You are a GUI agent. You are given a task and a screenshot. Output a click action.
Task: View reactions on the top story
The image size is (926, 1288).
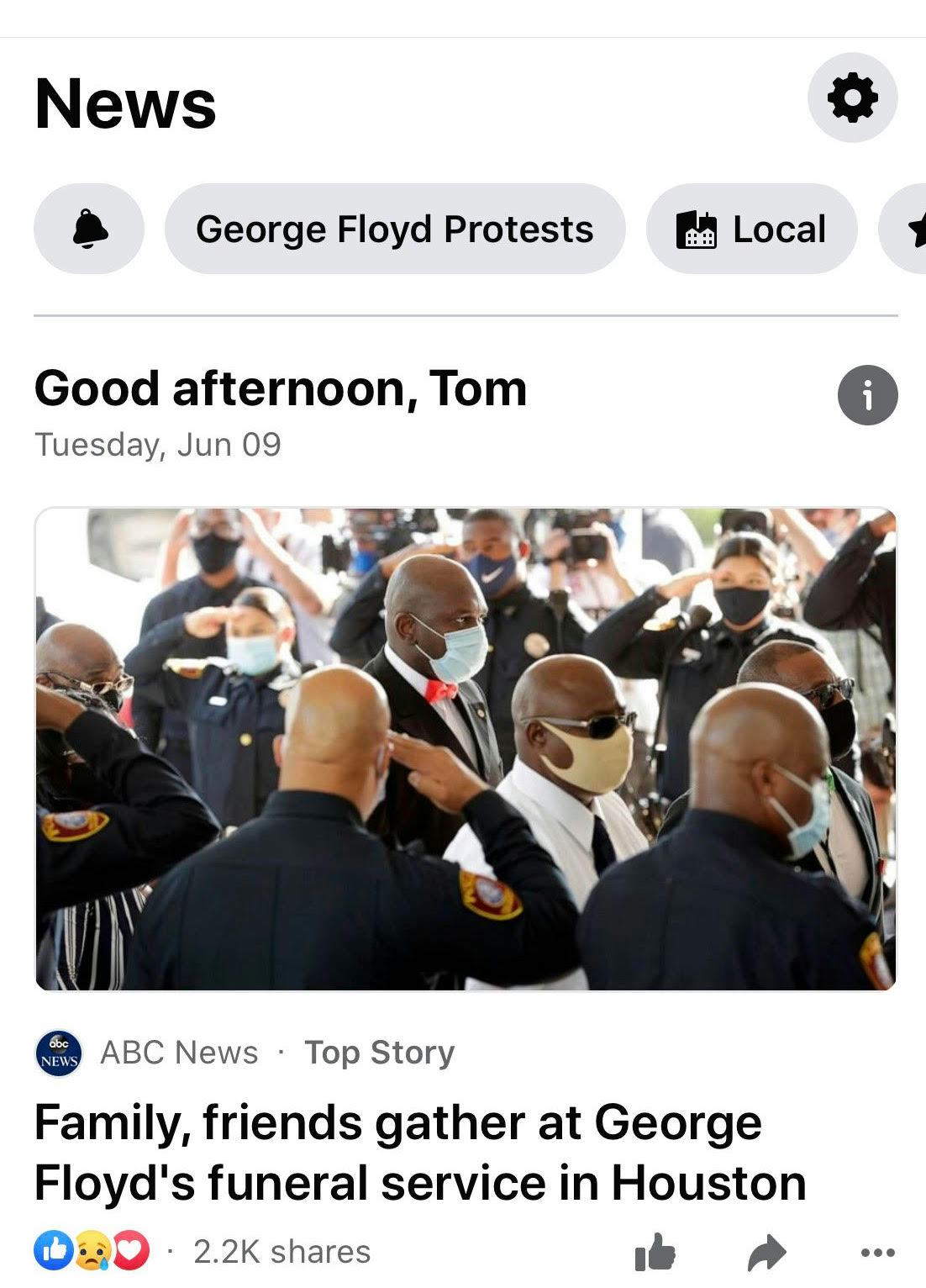pyautogui.click(x=92, y=1252)
